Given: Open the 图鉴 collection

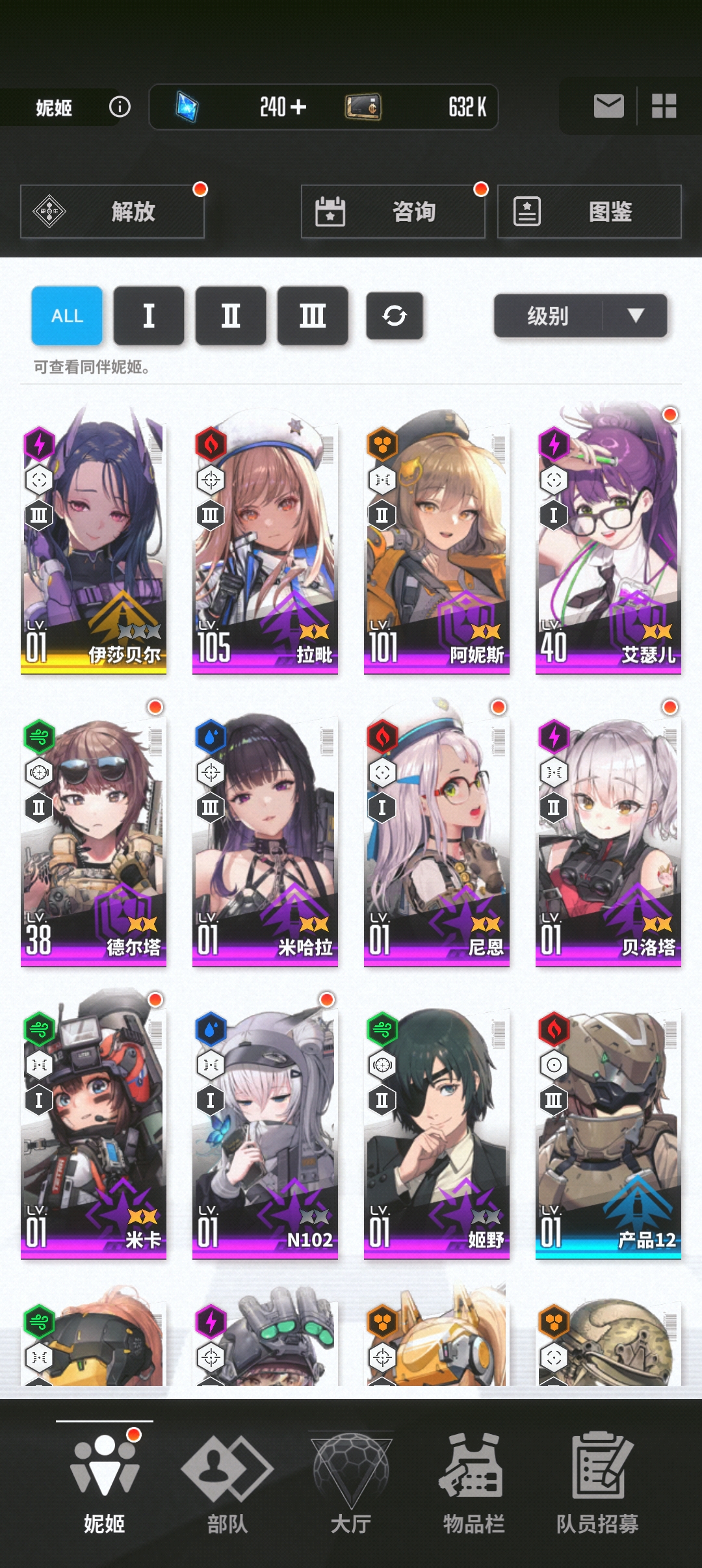Looking at the screenshot, I should [589, 211].
